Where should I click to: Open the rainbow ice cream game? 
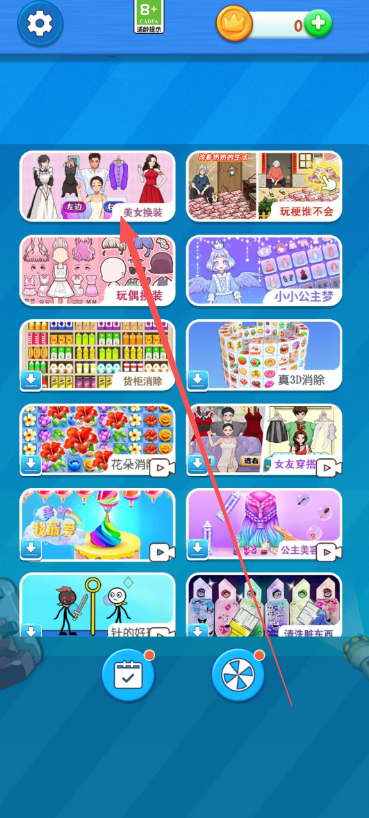tap(98, 524)
